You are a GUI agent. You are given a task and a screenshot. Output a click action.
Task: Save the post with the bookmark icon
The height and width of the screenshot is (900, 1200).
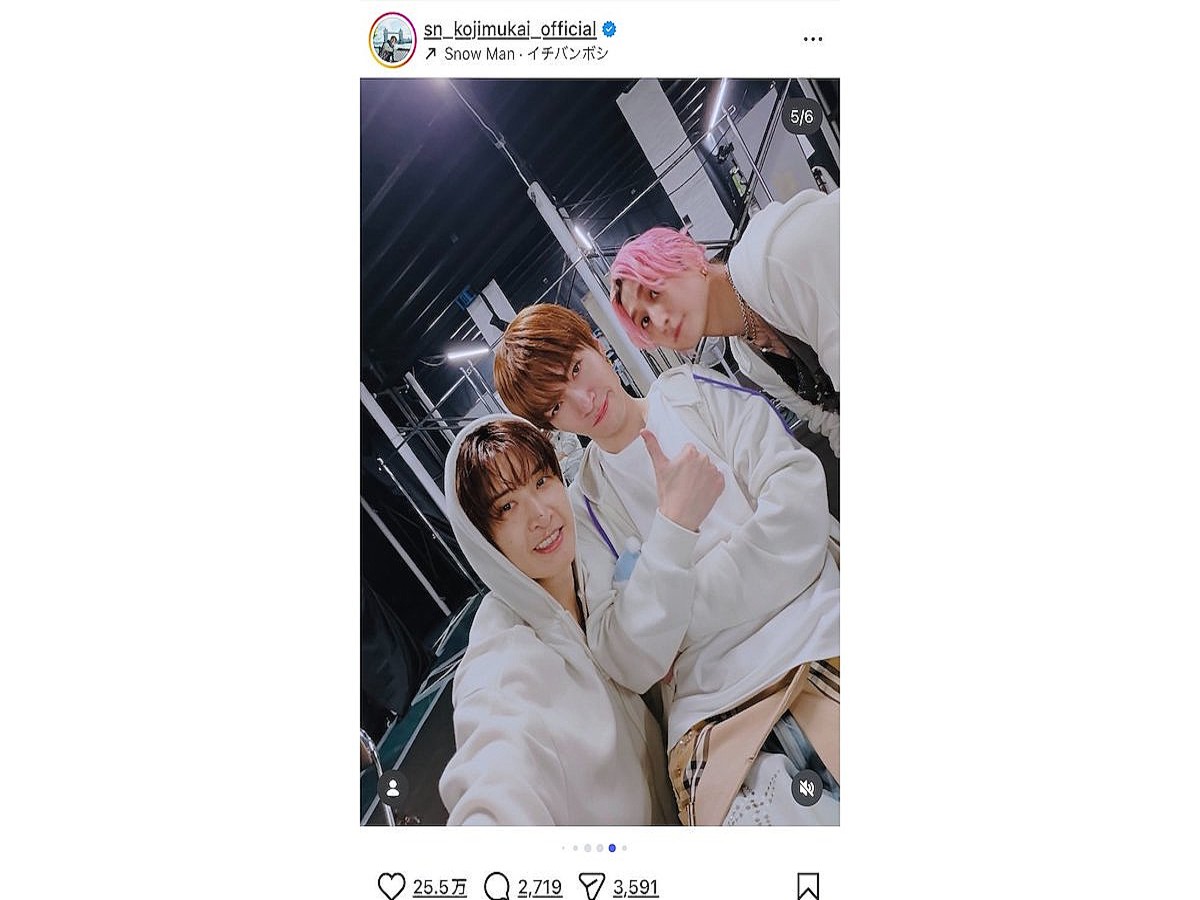tap(808, 886)
